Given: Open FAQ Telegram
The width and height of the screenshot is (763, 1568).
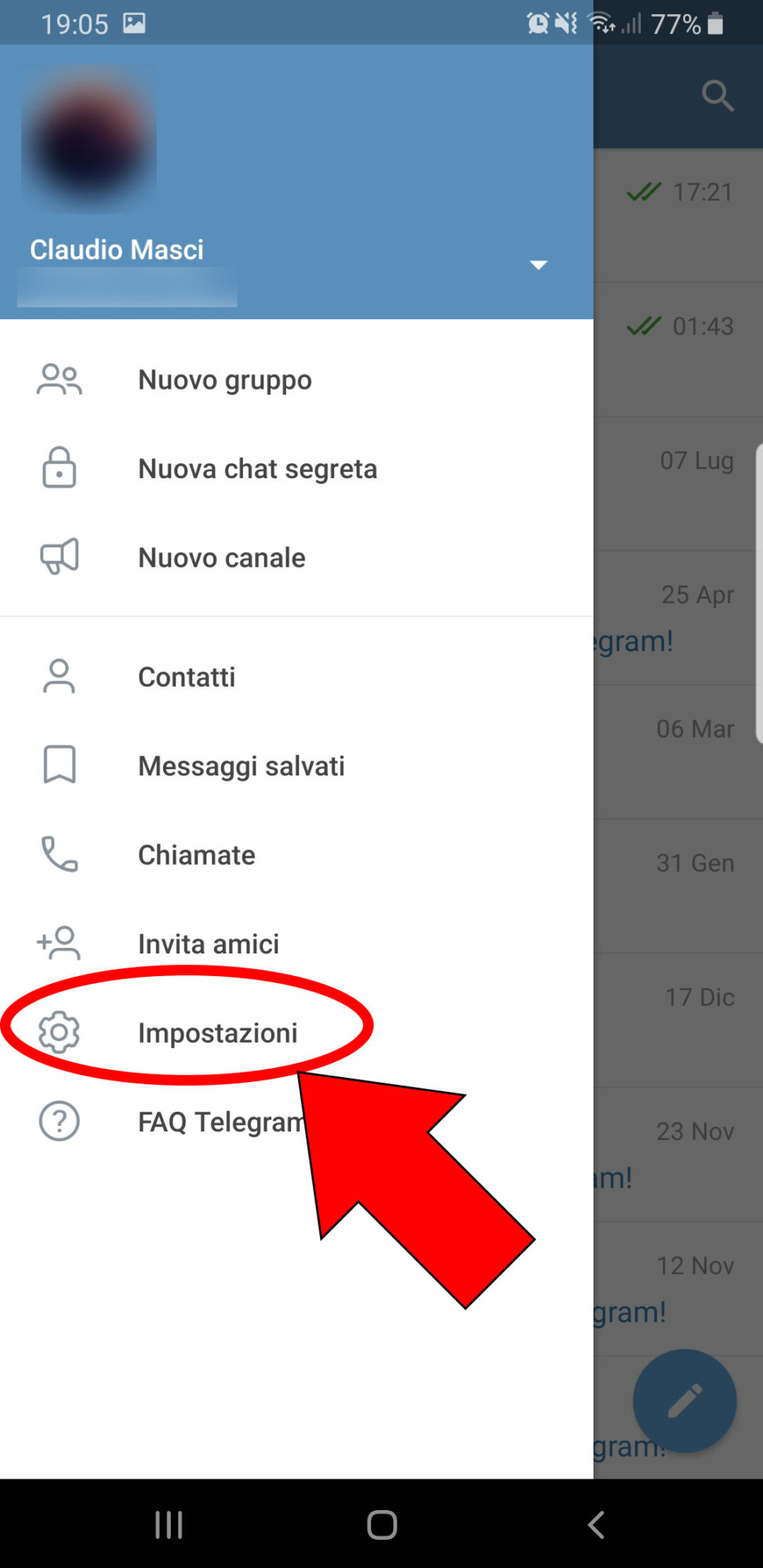Looking at the screenshot, I should tap(220, 1122).
